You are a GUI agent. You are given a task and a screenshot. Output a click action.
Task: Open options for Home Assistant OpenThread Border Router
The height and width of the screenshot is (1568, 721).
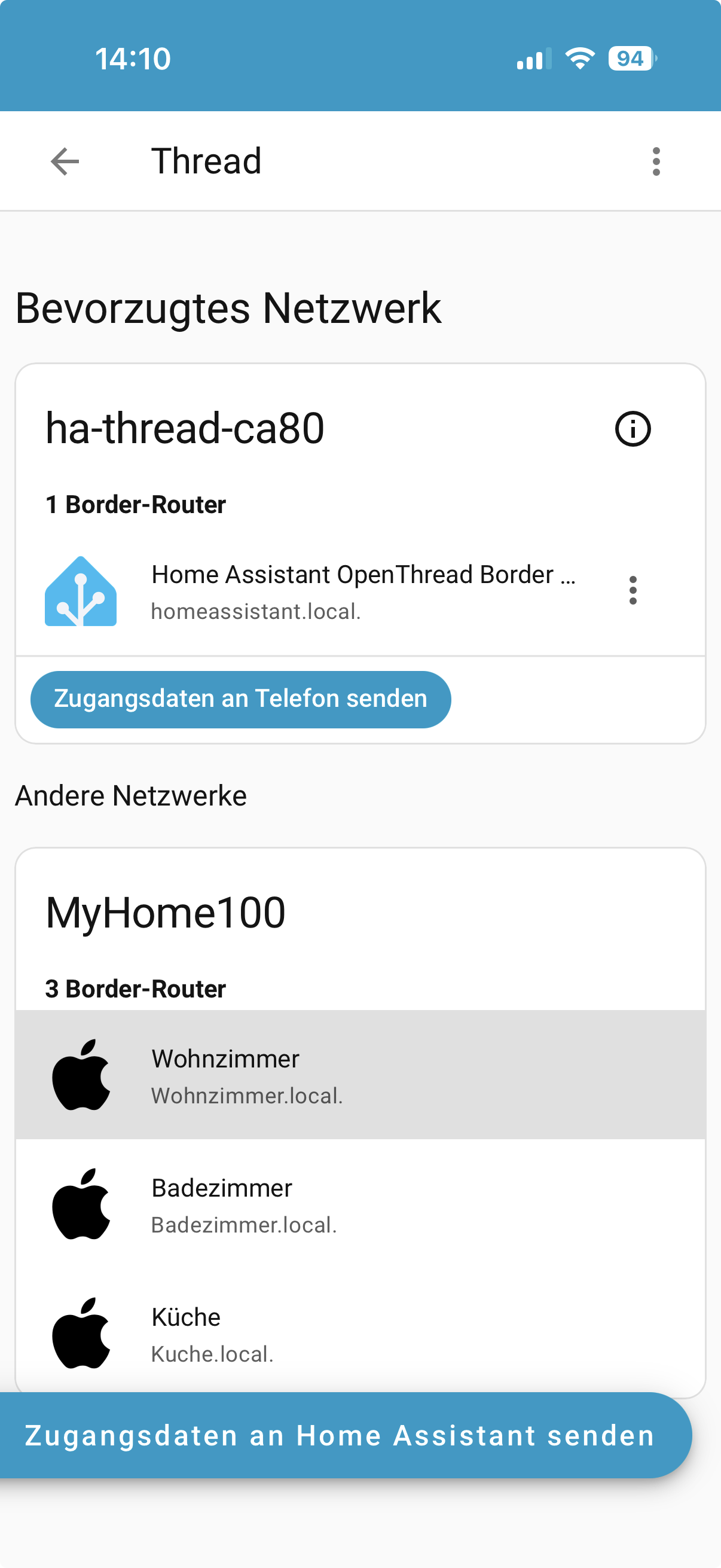tap(633, 590)
